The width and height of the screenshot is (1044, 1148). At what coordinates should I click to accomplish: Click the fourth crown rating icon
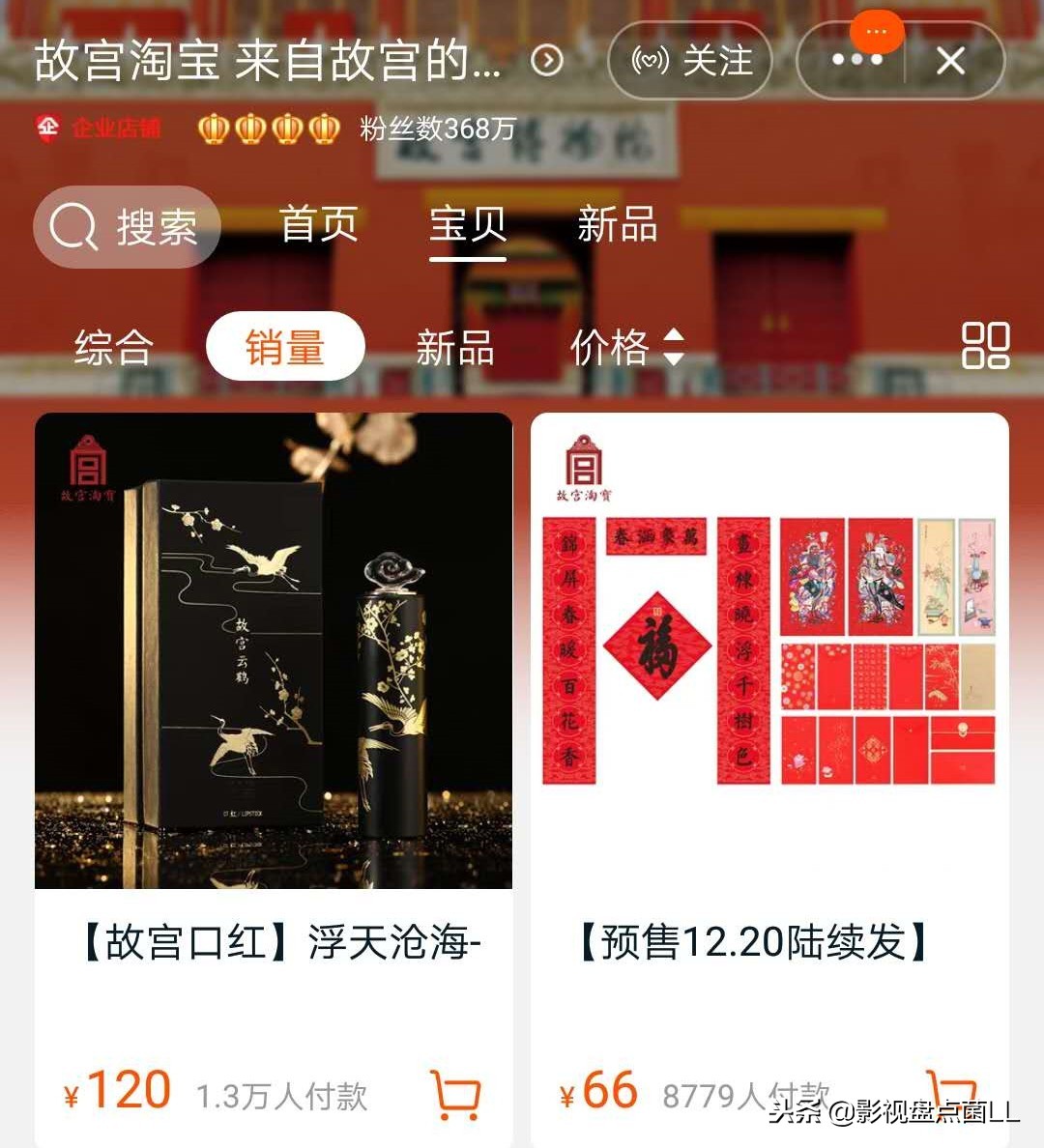click(321, 128)
